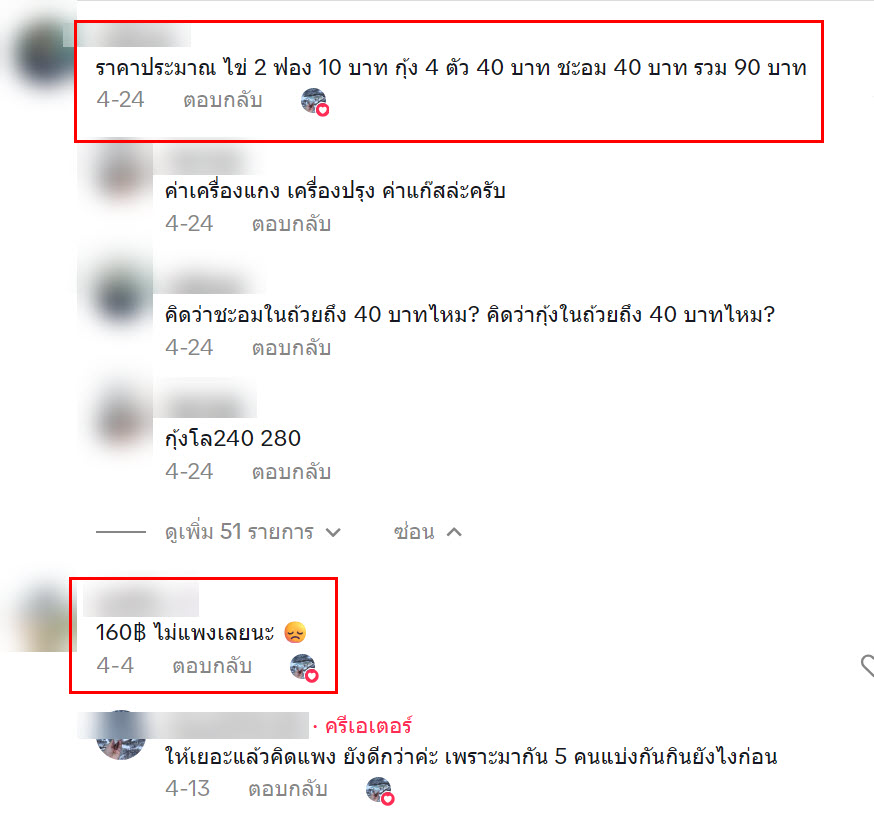This screenshot has width=874, height=831.
Task: Reply to the '160฿ ไม่แพงเลยนะ' comment
Action: [x=211, y=666]
